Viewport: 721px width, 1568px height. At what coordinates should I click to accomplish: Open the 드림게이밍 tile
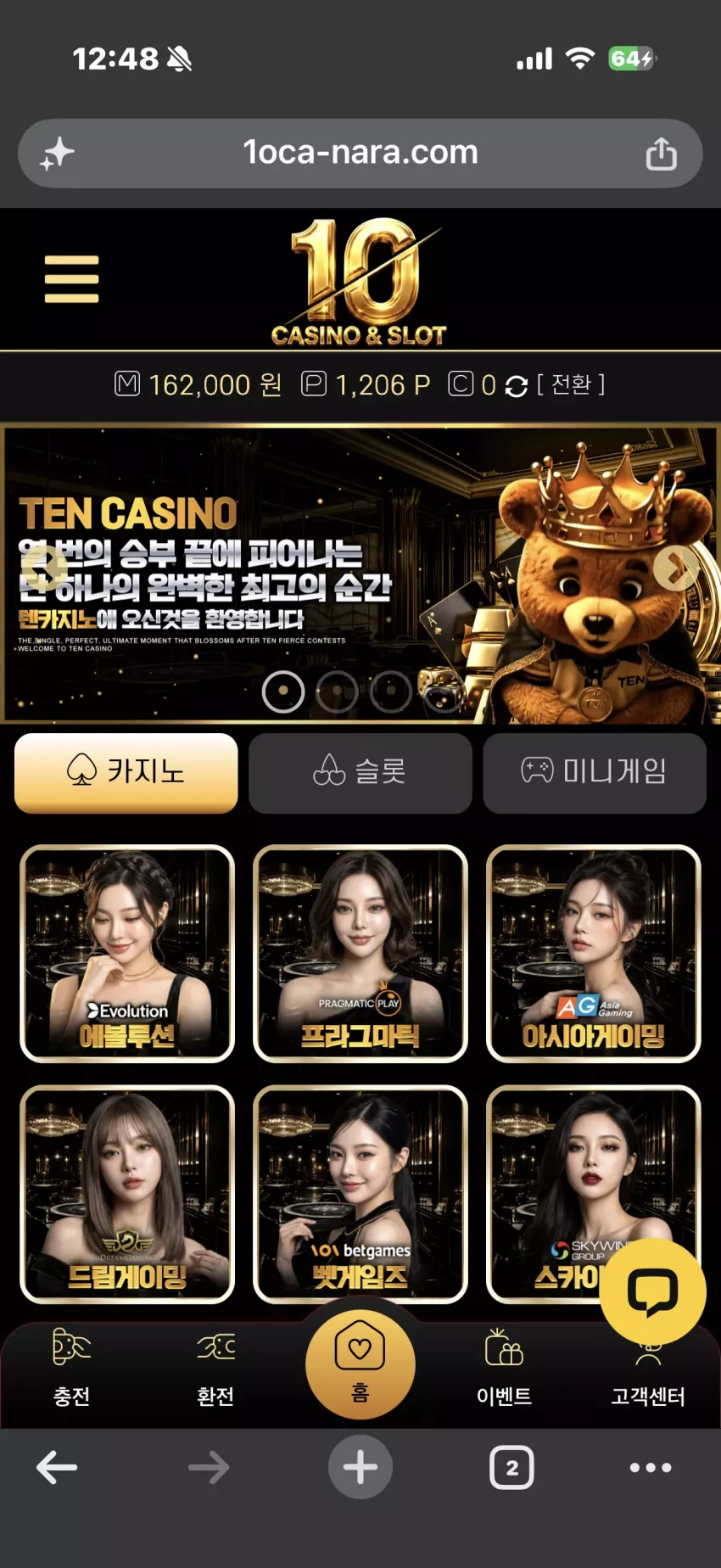127,1194
